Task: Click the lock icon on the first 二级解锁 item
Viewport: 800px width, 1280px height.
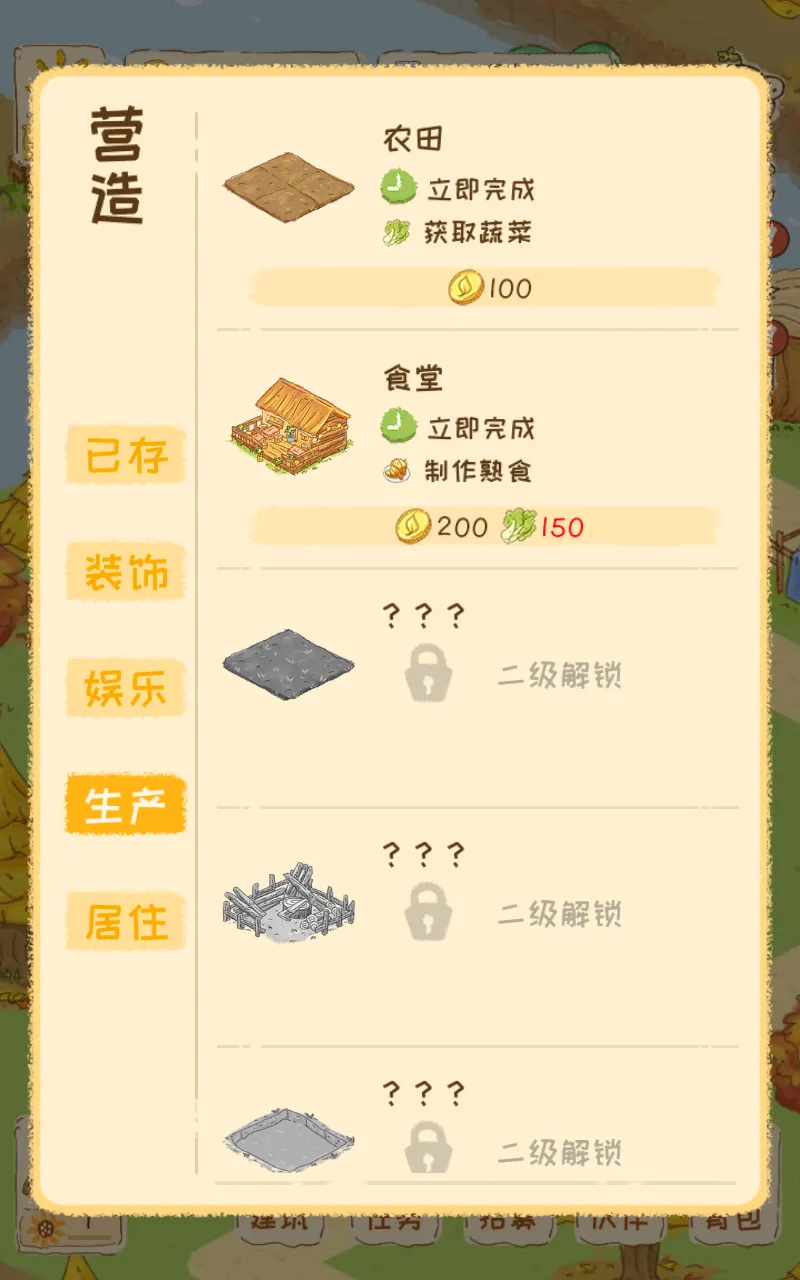Action: click(428, 672)
